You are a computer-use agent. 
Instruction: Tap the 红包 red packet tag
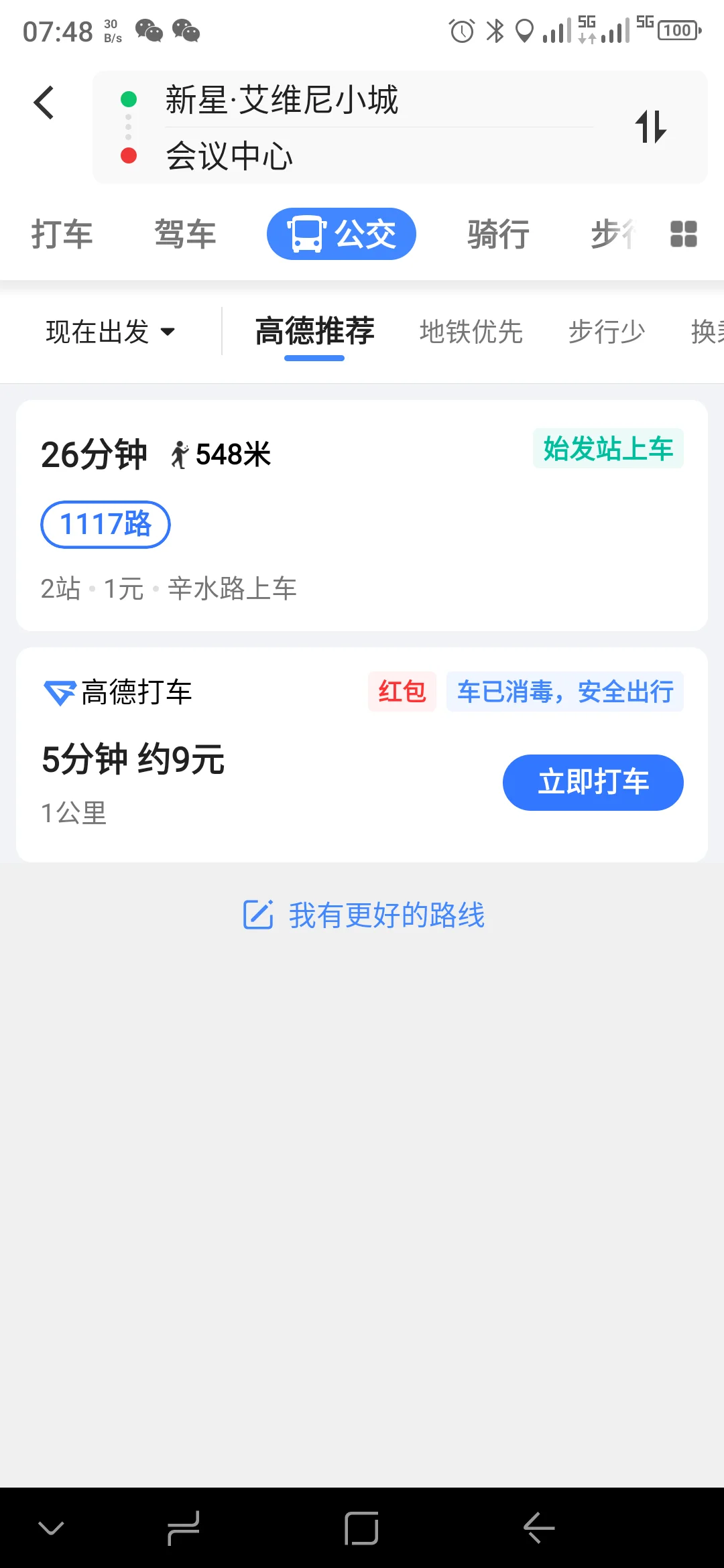tap(402, 692)
